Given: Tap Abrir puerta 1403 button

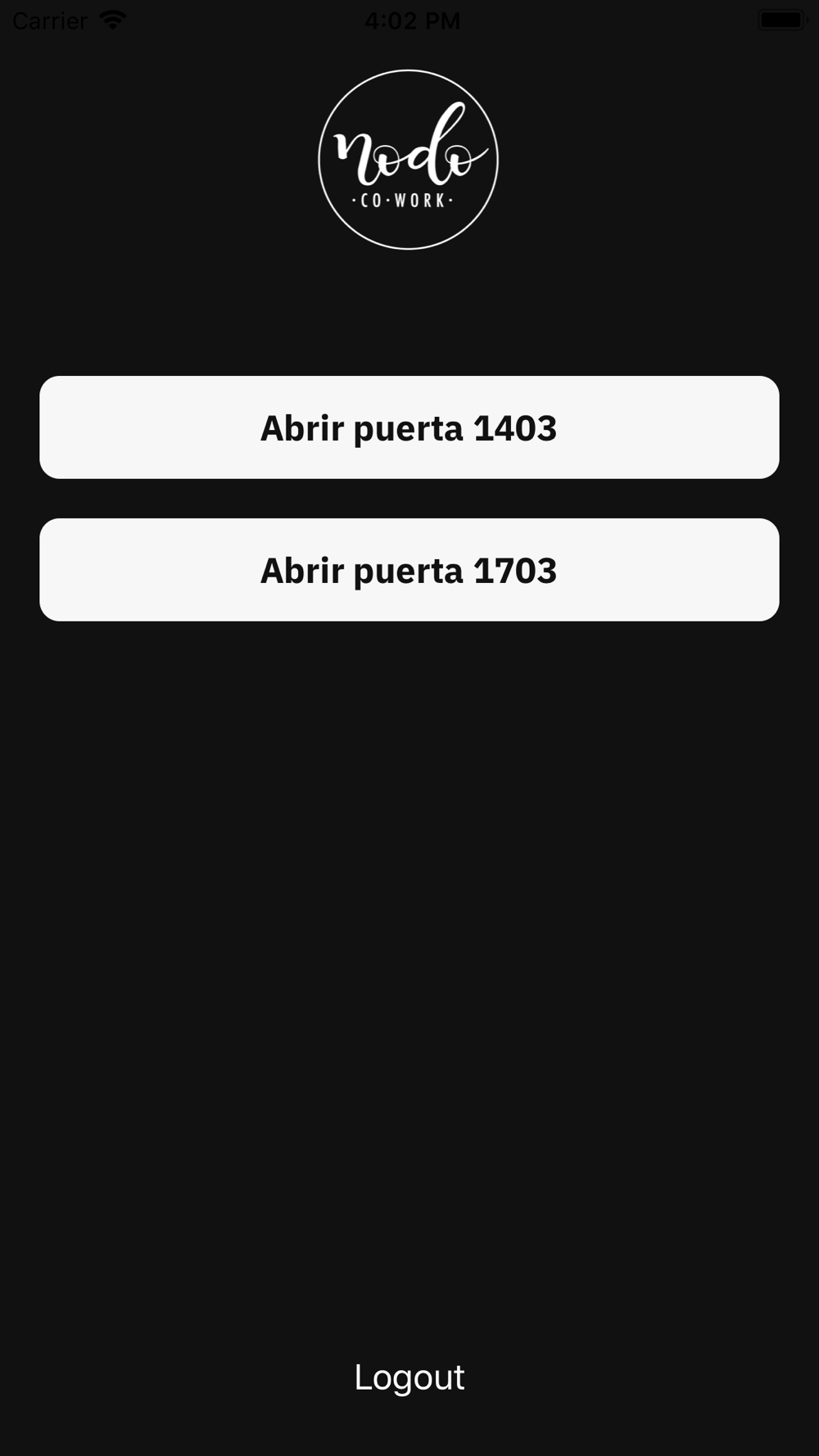Looking at the screenshot, I should 409,427.
